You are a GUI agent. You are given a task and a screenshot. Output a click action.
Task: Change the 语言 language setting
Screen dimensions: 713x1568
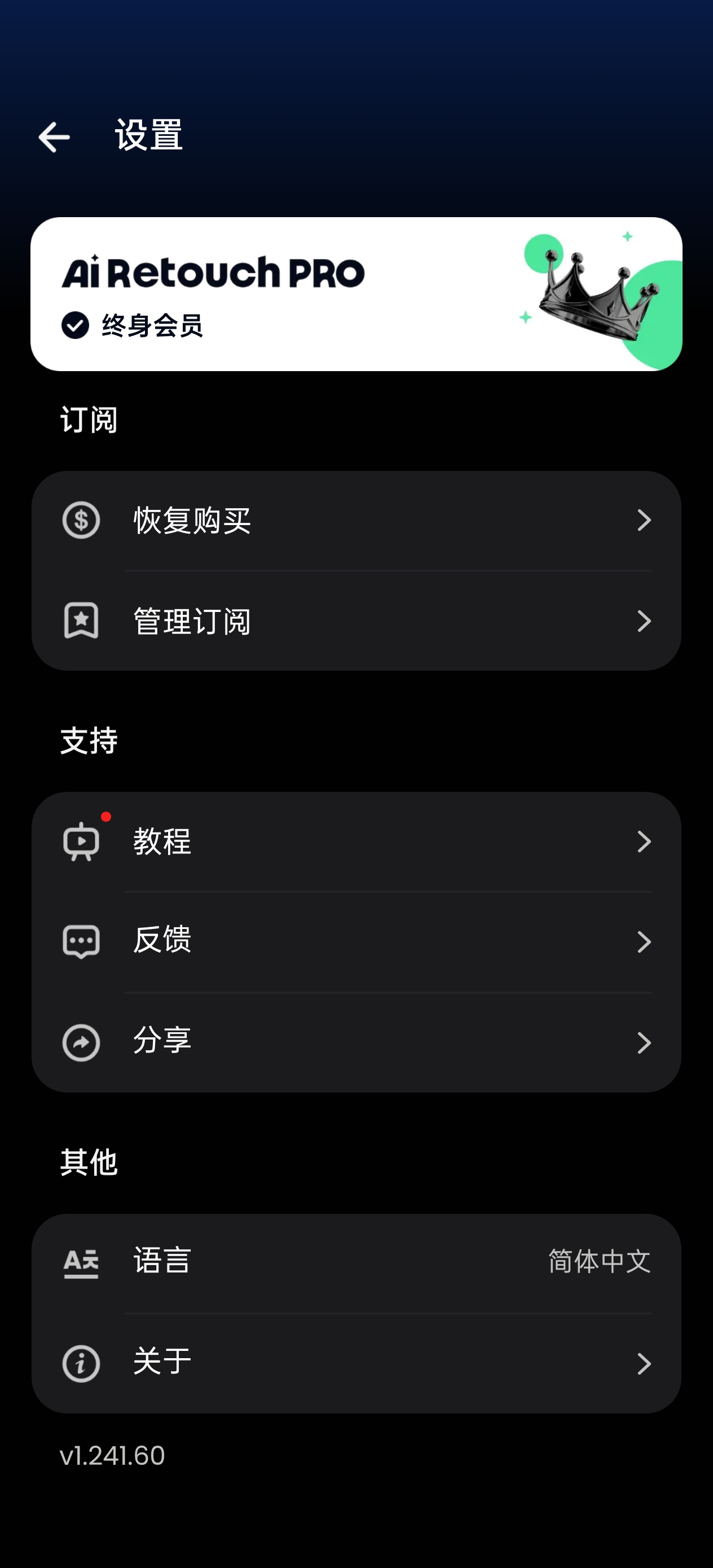point(356,1262)
